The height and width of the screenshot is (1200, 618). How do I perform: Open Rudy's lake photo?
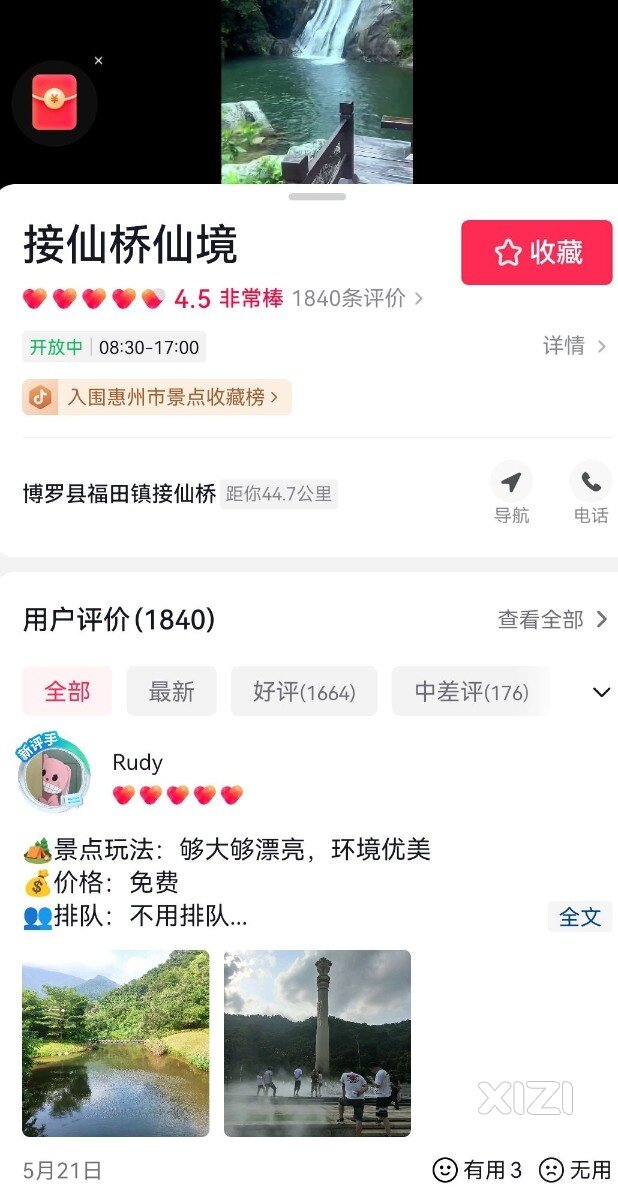point(116,1043)
